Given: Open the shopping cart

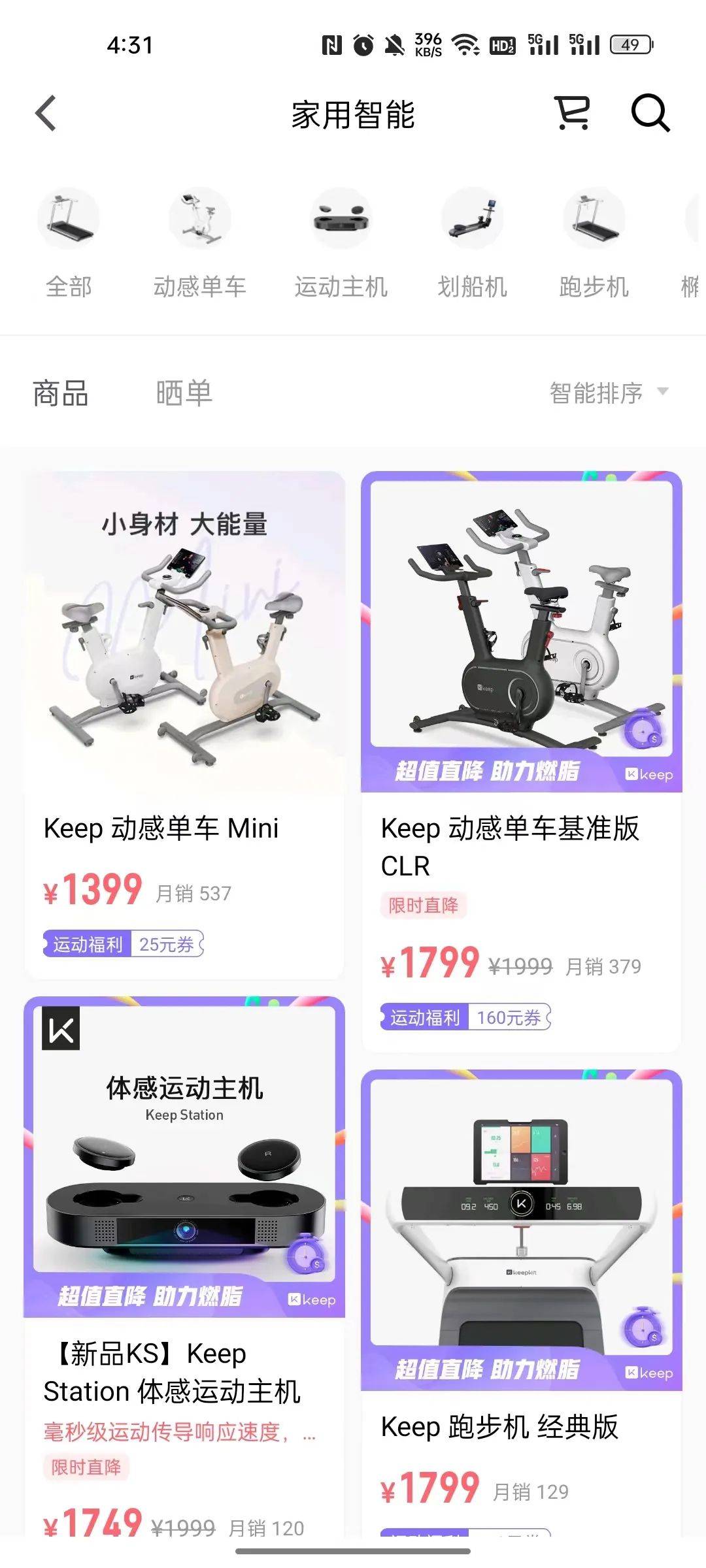Looking at the screenshot, I should 572,113.
